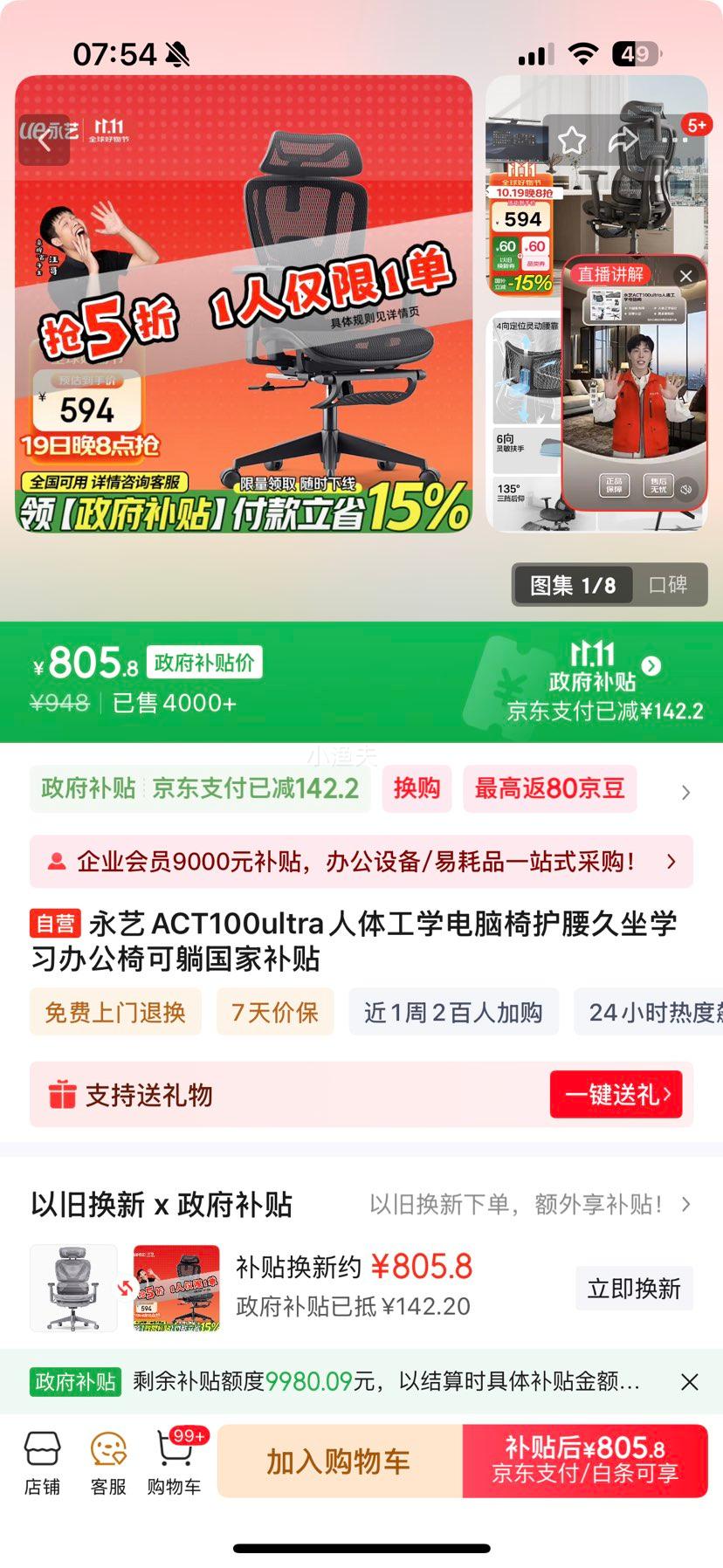Buy now with 补贴后¥805.8 button
This screenshot has height=1568, width=723.
[x=585, y=1461]
